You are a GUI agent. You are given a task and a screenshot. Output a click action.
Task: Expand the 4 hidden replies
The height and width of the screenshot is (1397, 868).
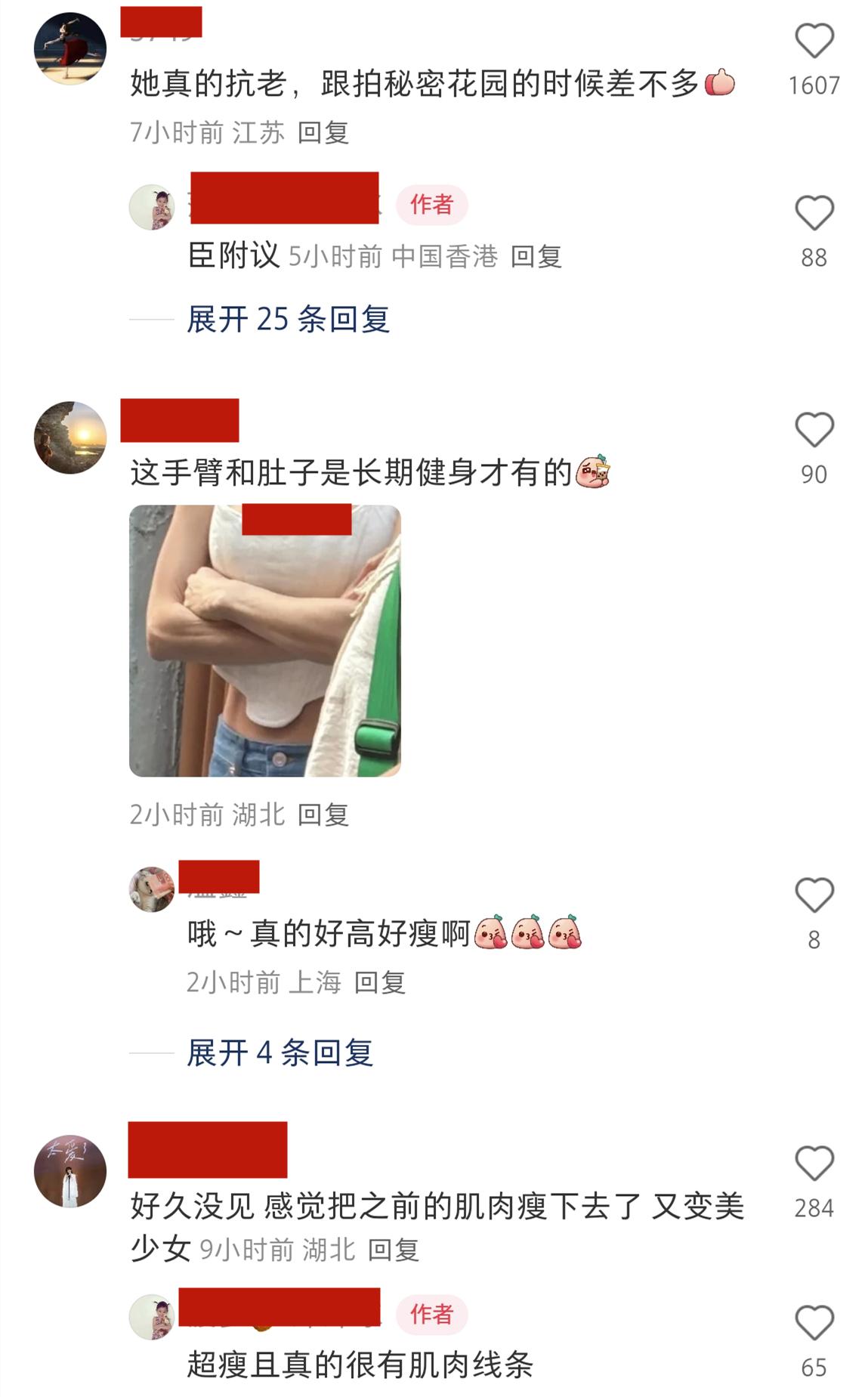pos(280,1053)
